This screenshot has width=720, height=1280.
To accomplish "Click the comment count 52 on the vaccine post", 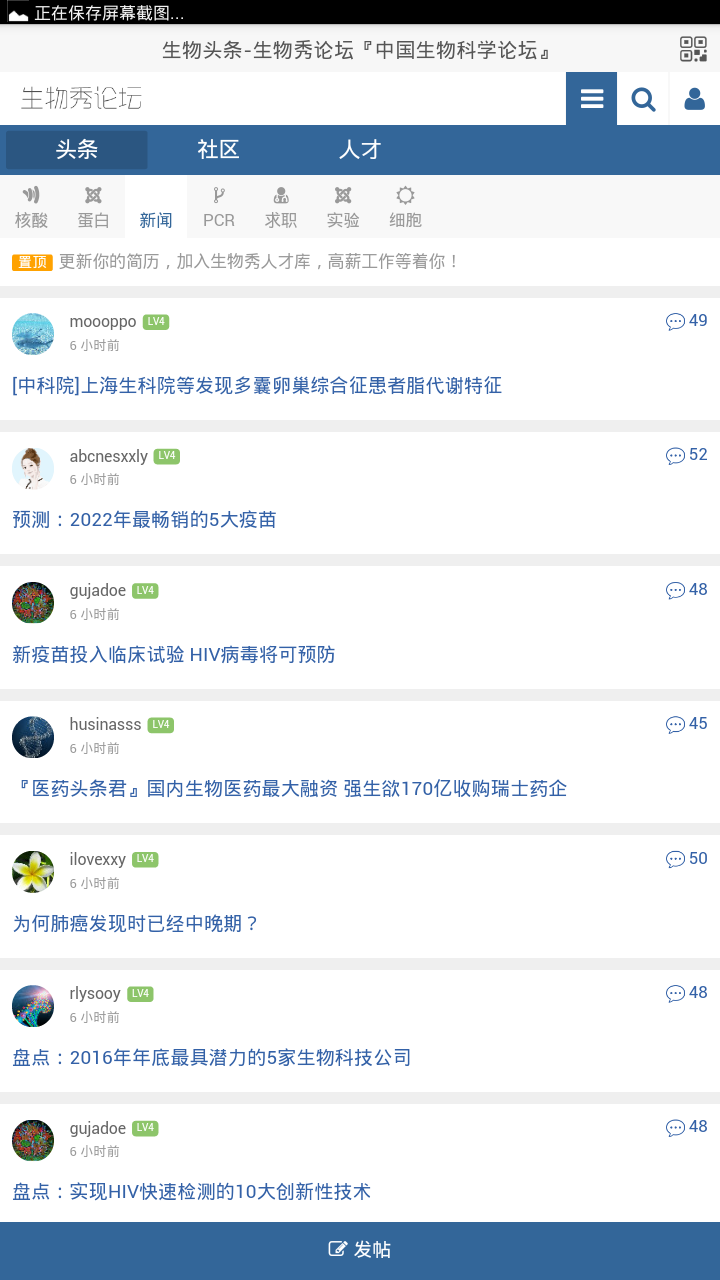I will [x=686, y=455].
